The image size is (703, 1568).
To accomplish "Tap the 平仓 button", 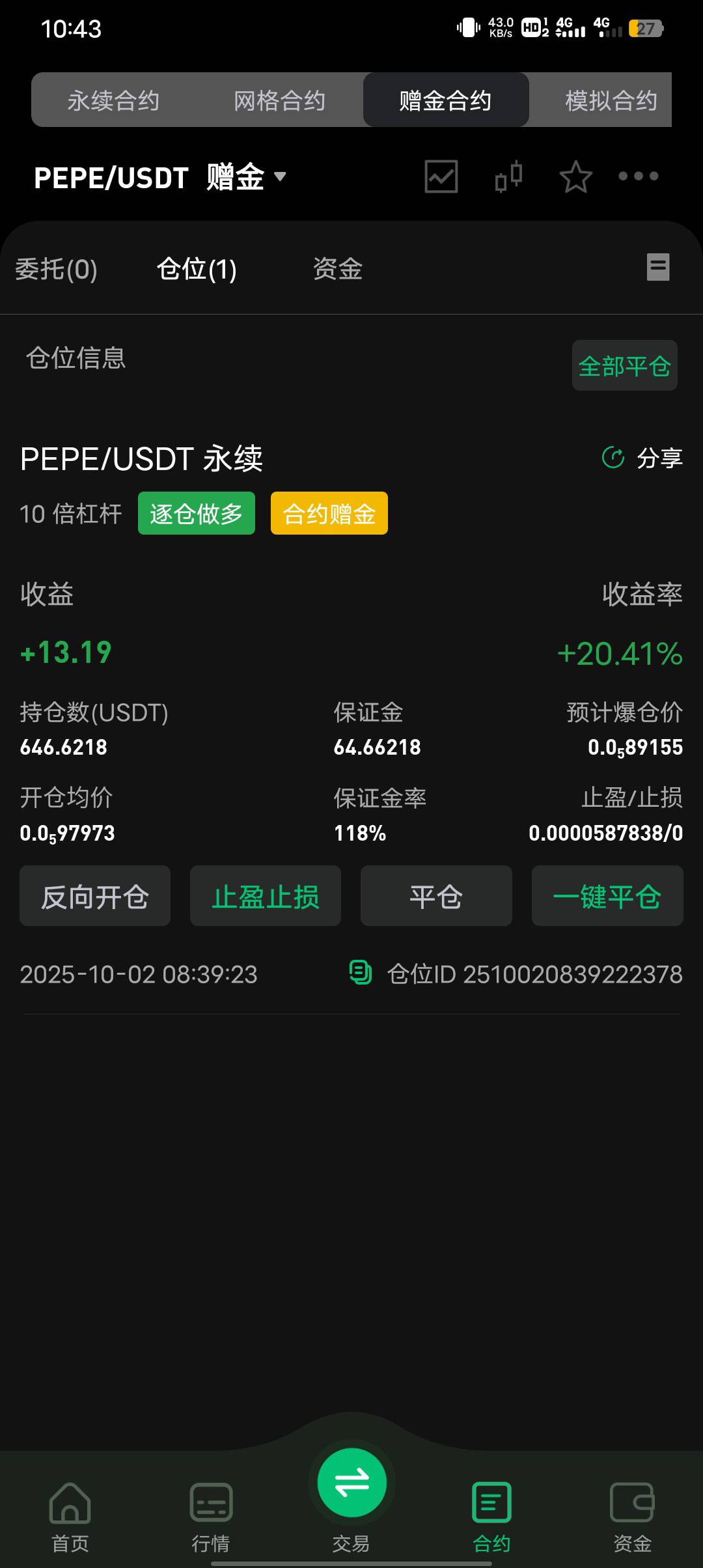I will (436, 896).
